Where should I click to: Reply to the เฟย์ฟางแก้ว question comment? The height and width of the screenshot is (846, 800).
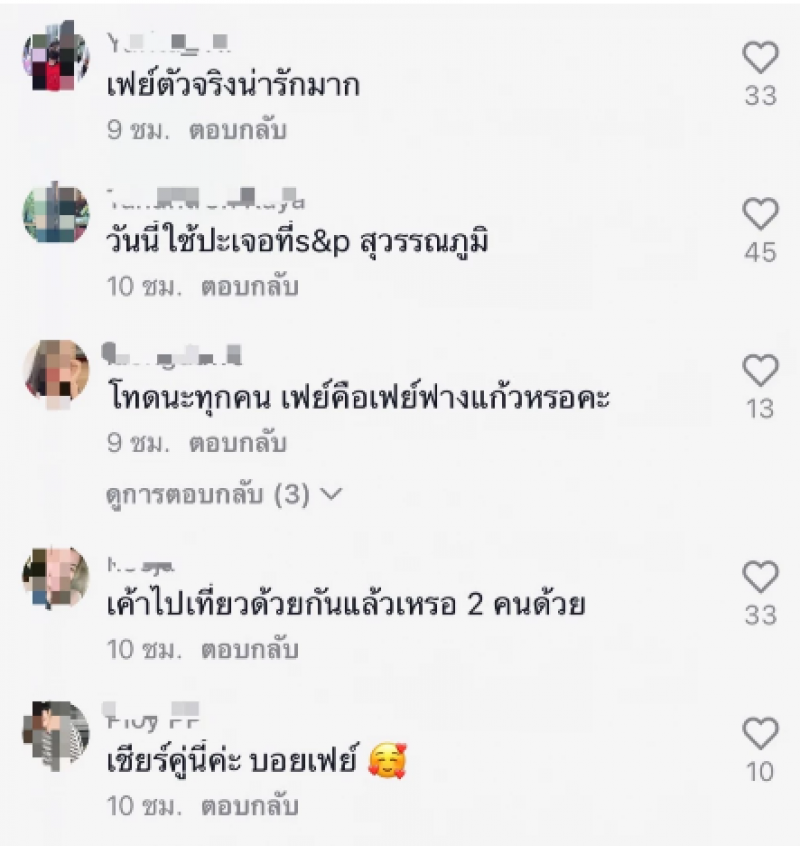[x=244, y=443]
